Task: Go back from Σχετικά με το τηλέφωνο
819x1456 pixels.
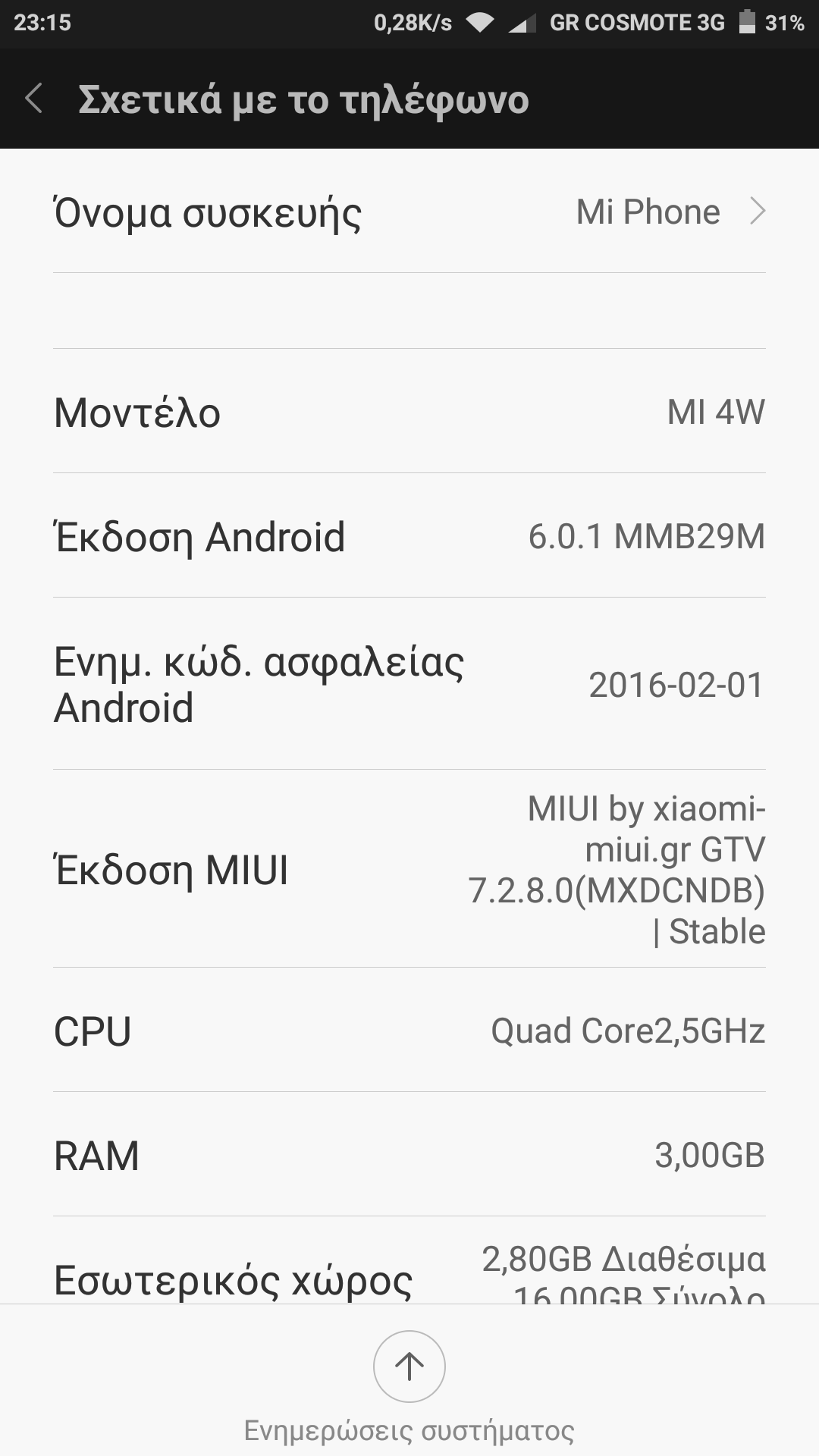Action: [34, 99]
